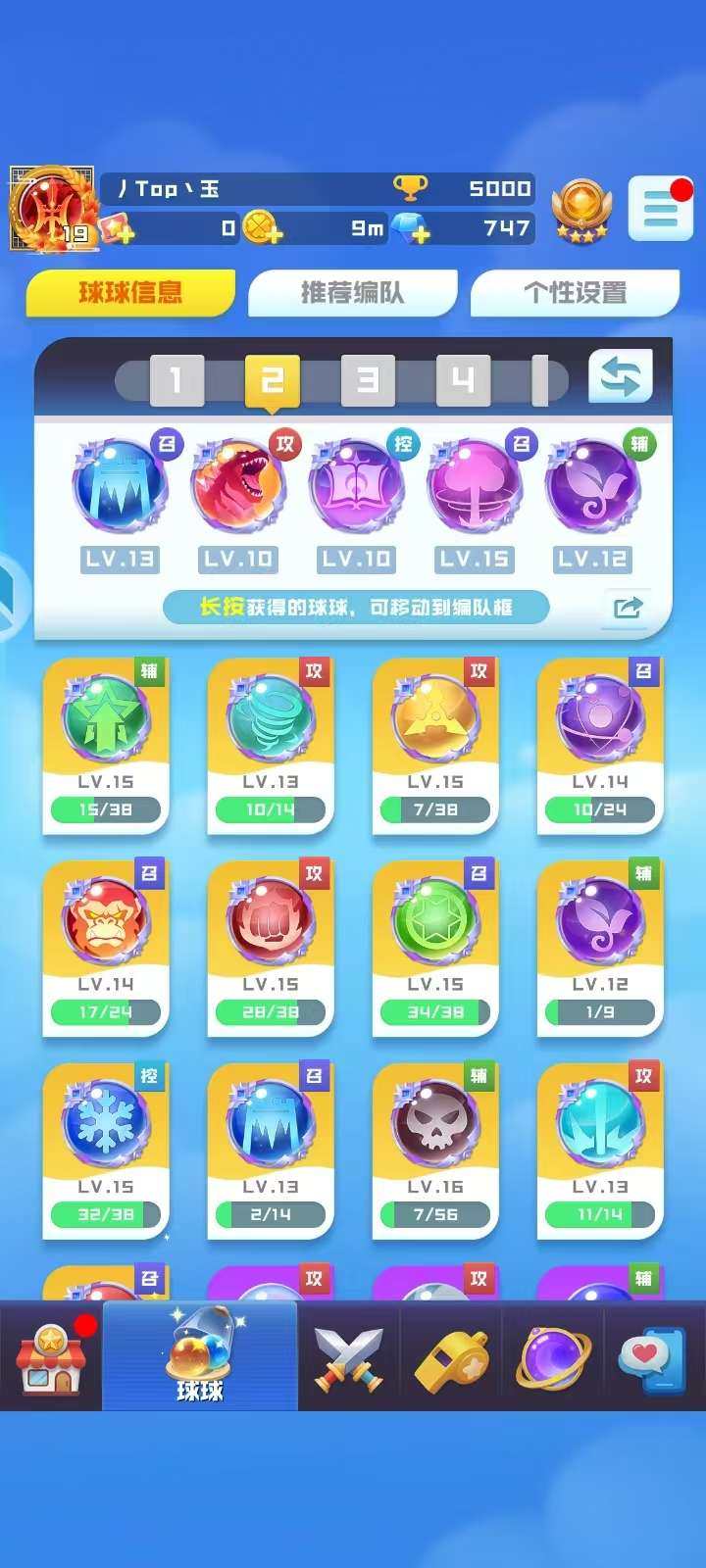Switch to 推荐编队 tab

pos(352,292)
